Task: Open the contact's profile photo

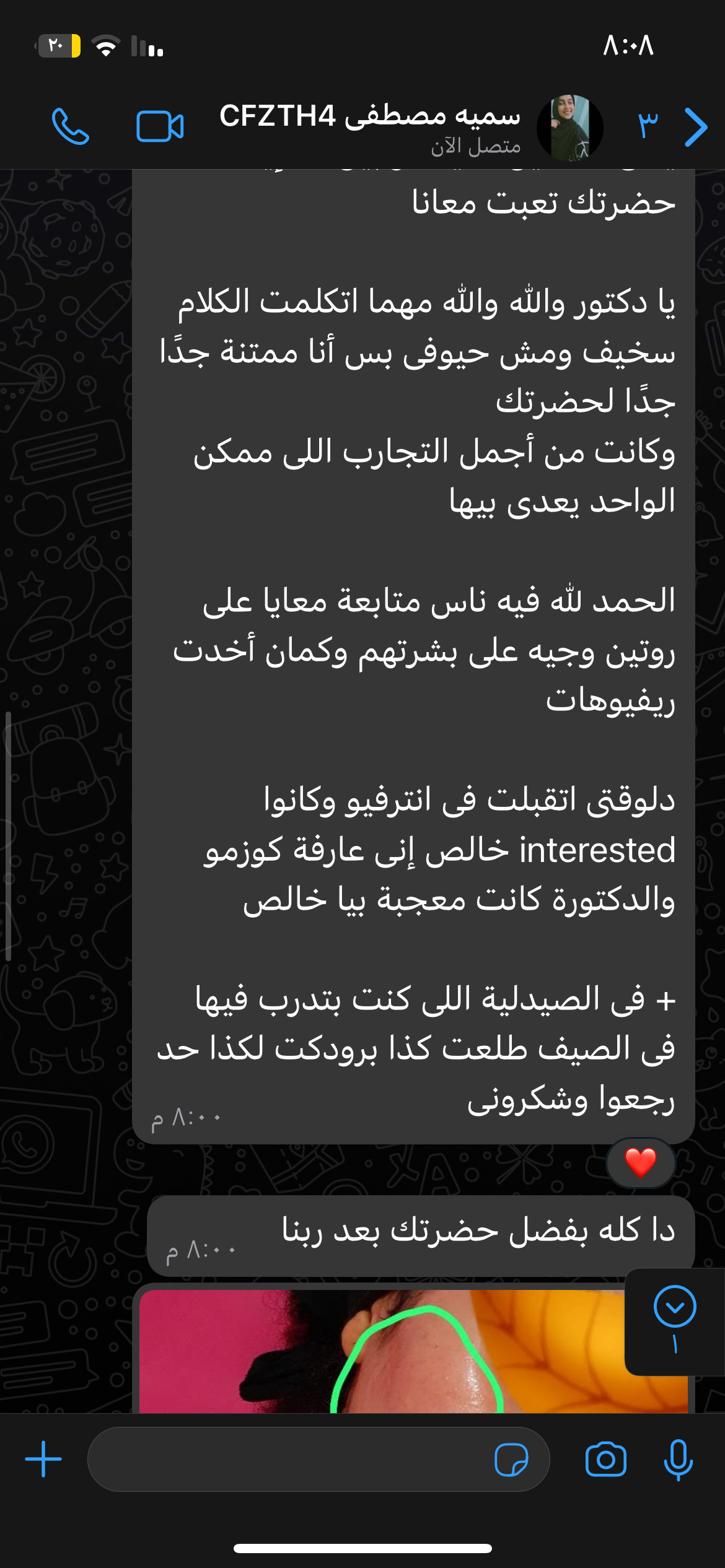Action: [569, 128]
